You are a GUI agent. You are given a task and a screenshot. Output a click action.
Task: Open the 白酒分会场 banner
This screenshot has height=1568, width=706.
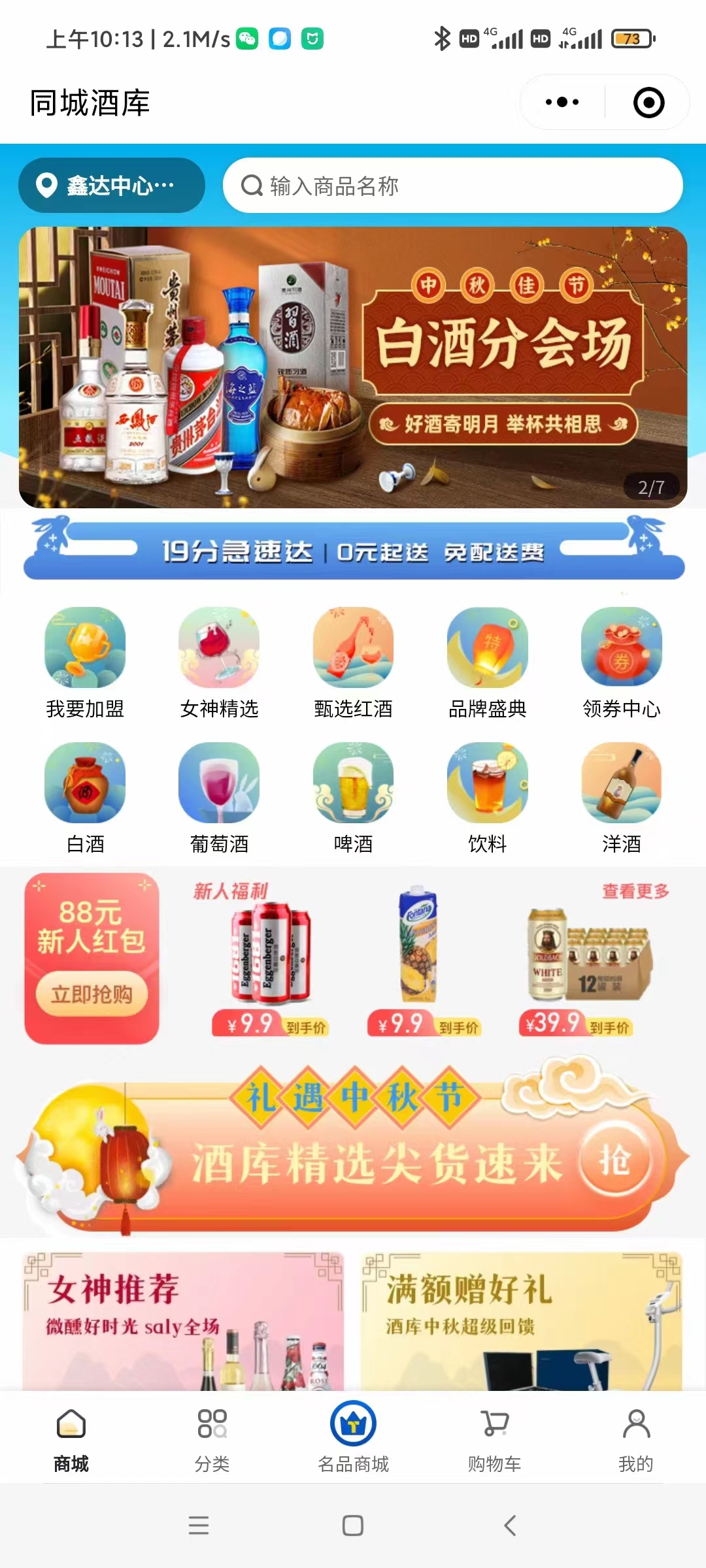[x=353, y=367]
